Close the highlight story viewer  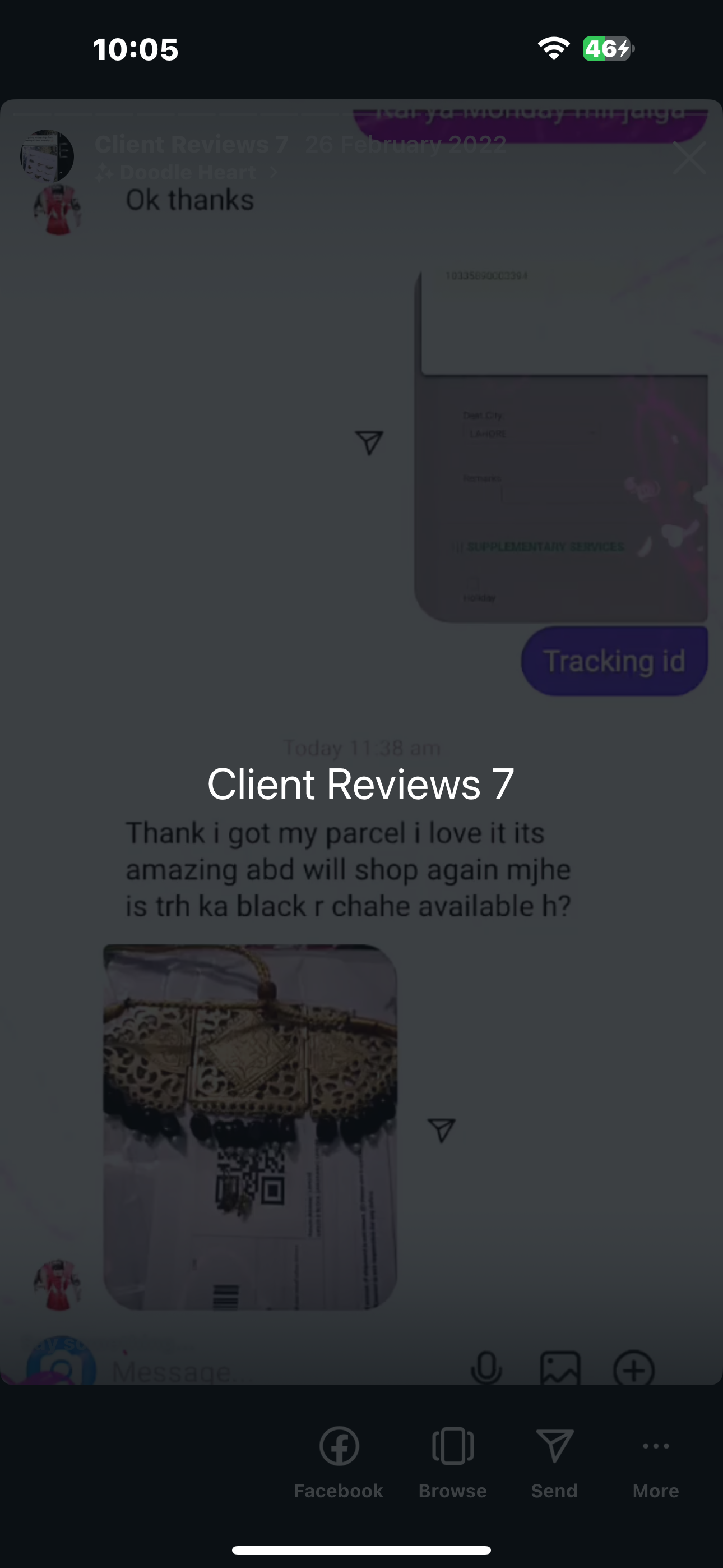pyautogui.click(x=689, y=158)
